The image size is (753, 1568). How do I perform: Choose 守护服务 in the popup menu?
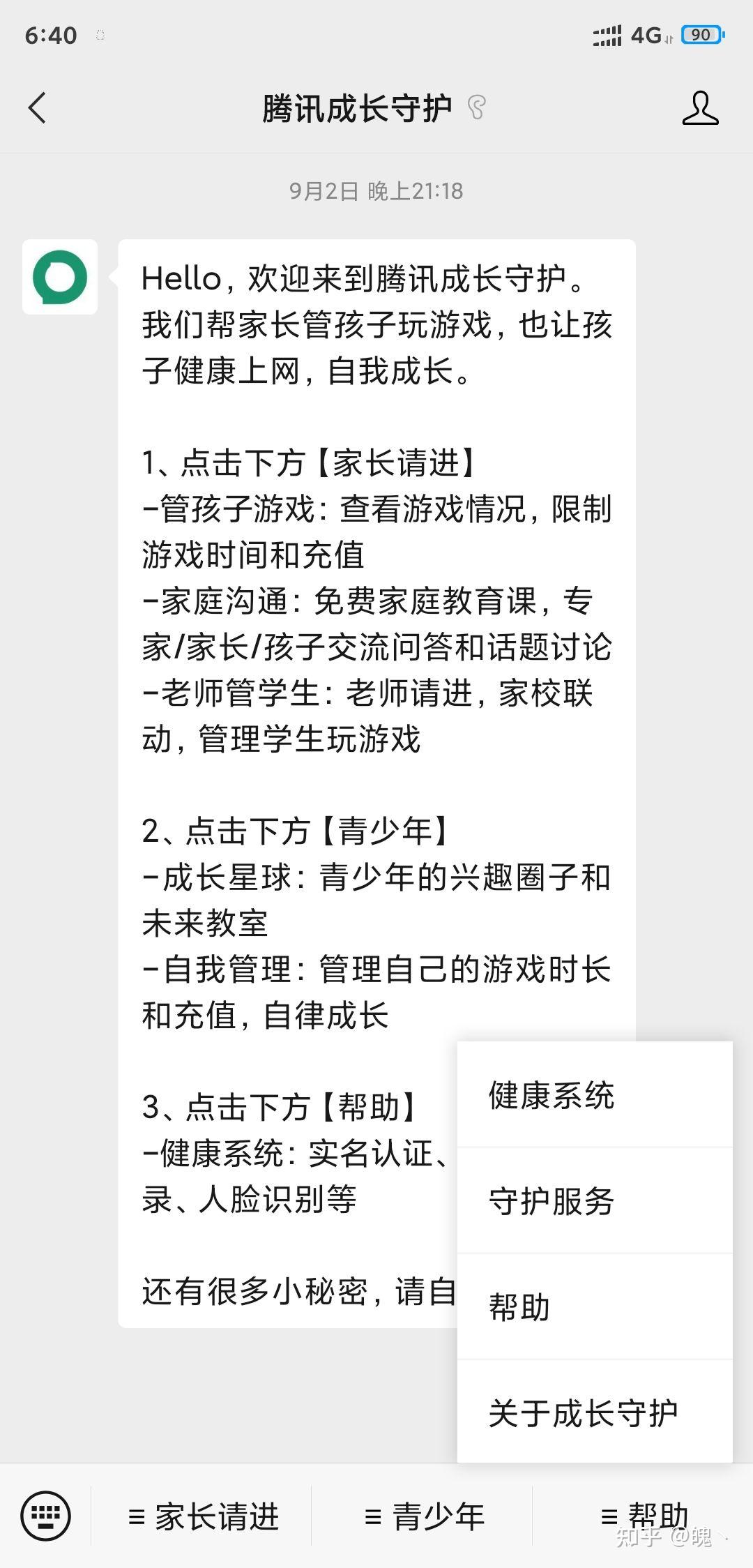pyautogui.click(x=594, y=1201)
